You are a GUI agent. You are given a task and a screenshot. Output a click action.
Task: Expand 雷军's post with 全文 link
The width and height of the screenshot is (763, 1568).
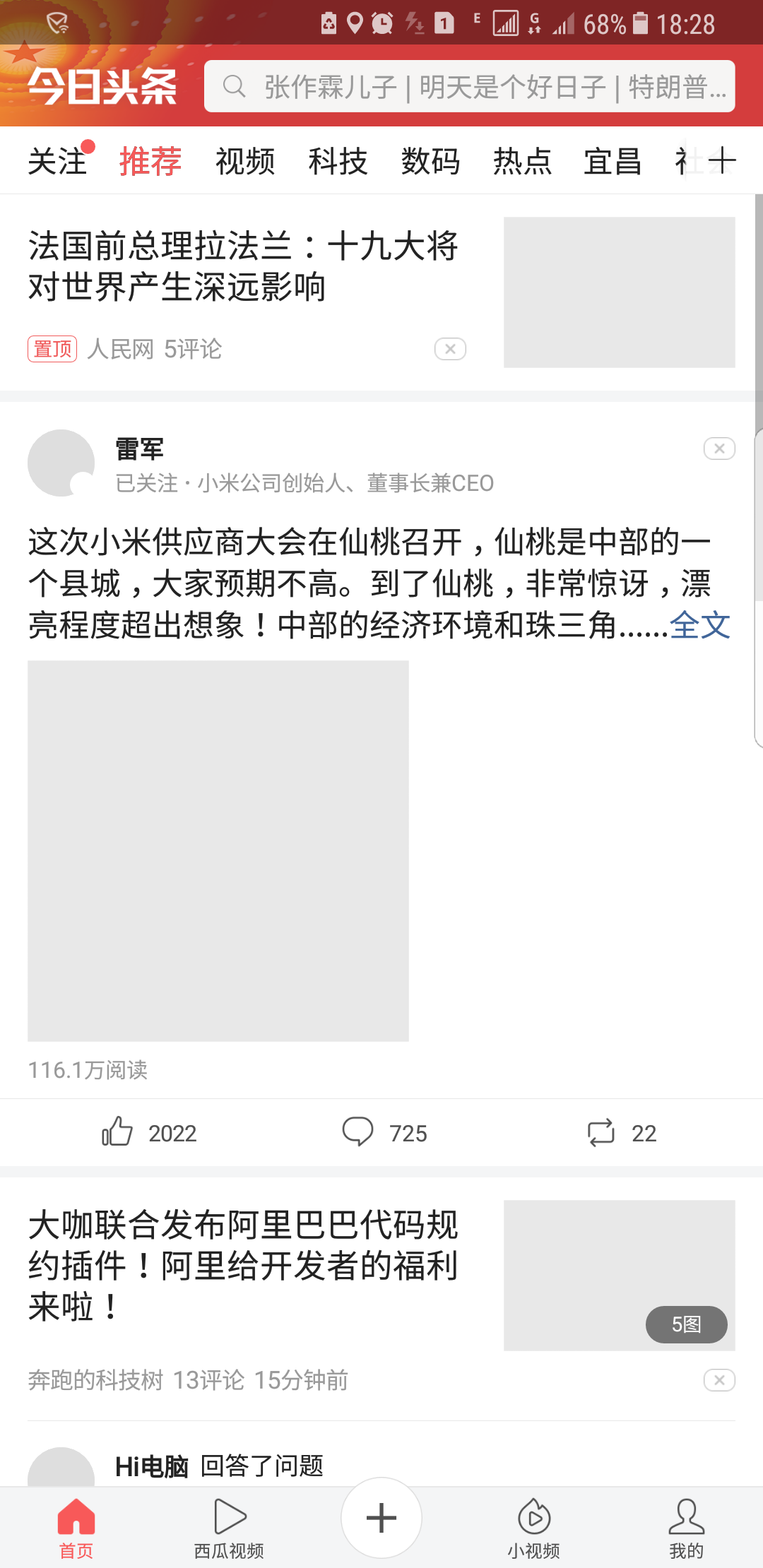point(699,625)
